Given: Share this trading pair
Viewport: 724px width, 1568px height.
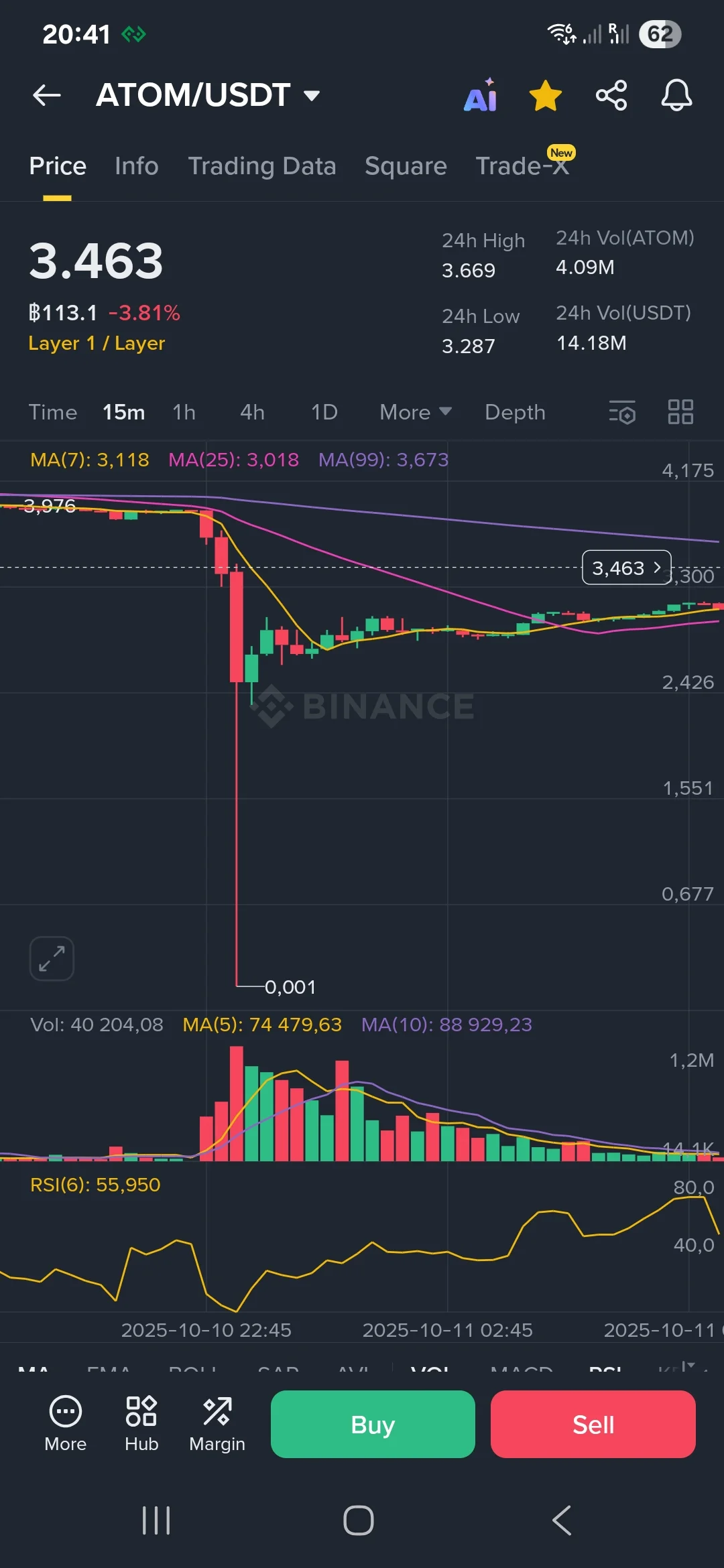Looking at the screenshot, I should [611, 95].
